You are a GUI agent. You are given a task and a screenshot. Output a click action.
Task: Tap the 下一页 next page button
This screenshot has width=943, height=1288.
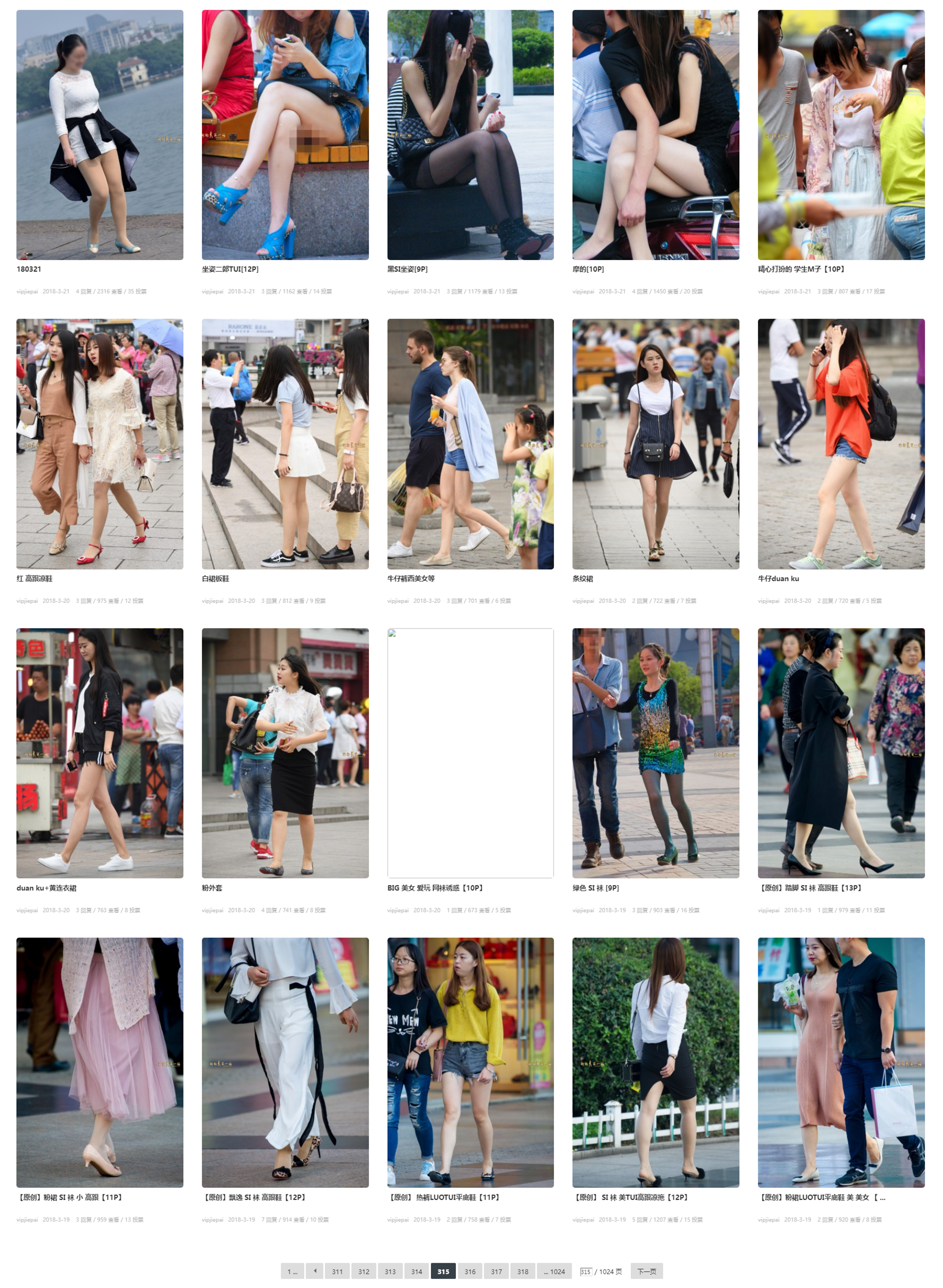tap(646, 1272)
